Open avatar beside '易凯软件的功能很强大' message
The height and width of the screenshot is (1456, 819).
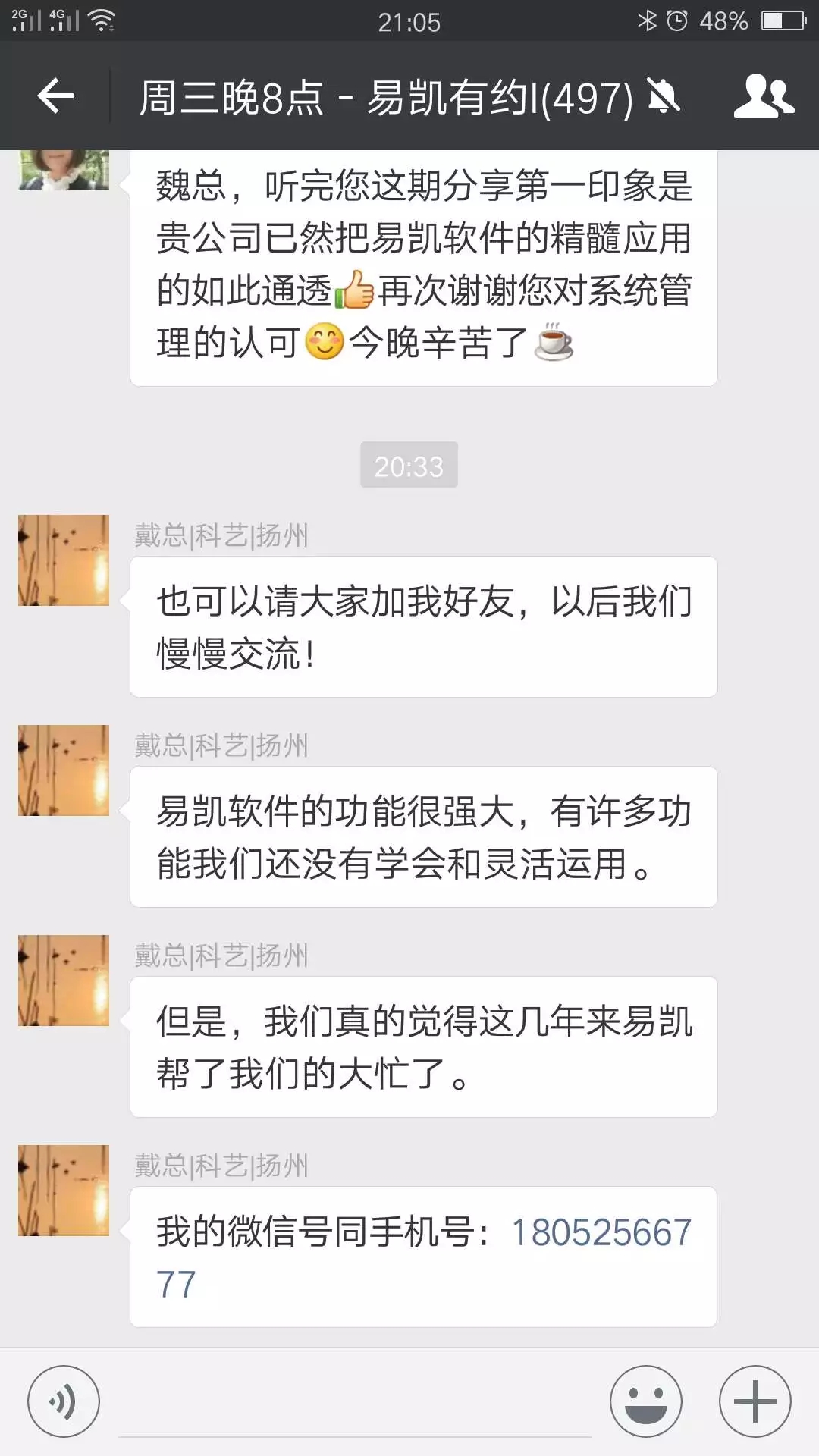coord(64,770)
